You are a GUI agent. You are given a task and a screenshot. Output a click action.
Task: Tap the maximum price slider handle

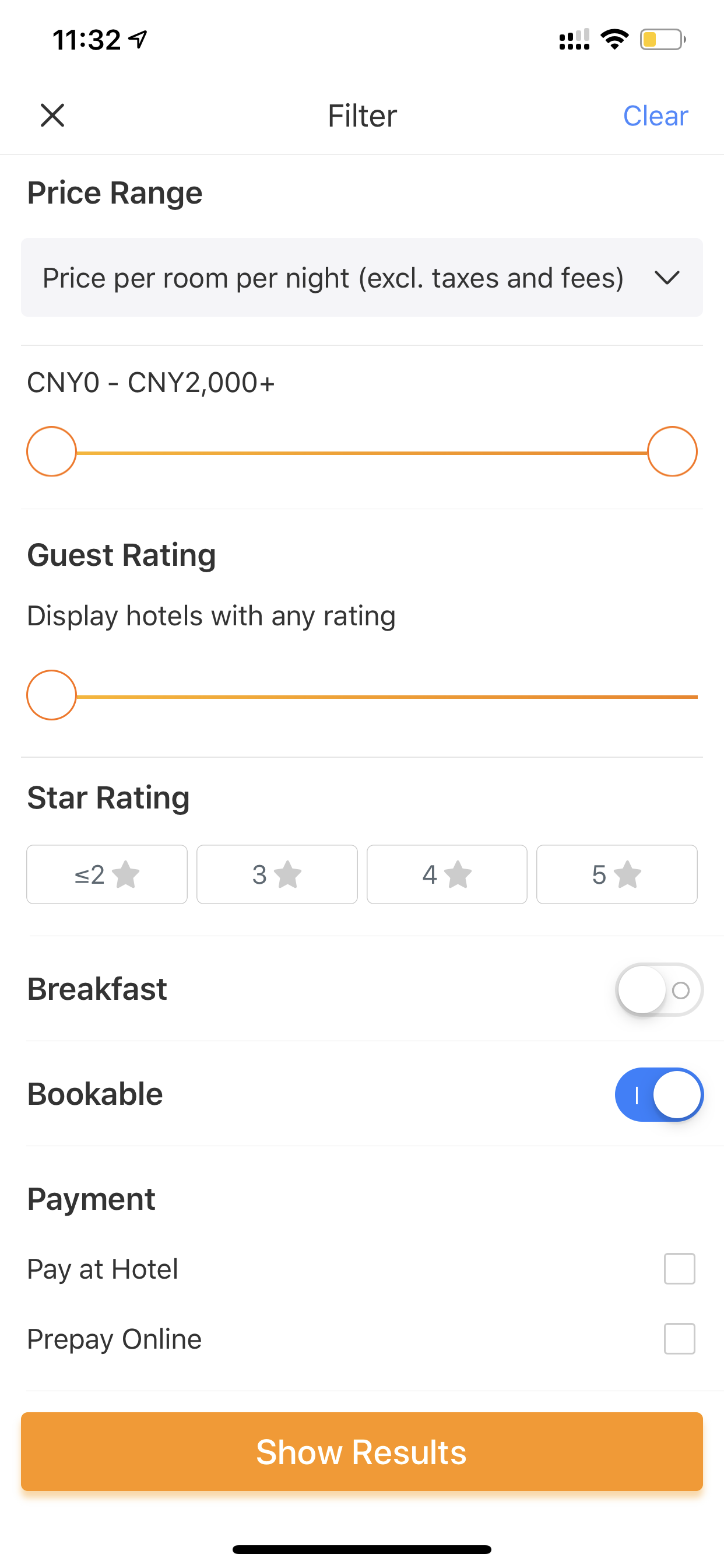coord(672,452)
